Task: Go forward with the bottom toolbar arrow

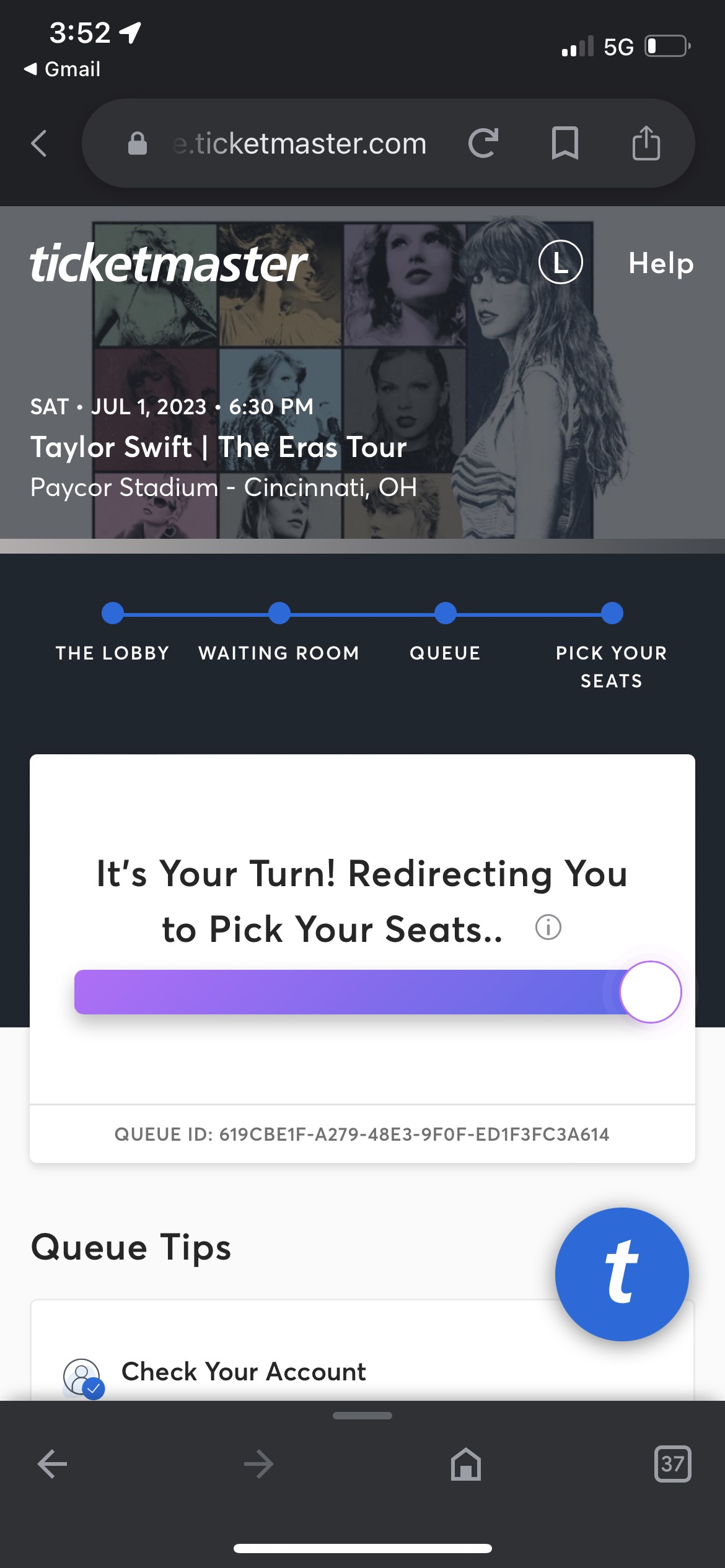Action: (x=259, y=1465)
